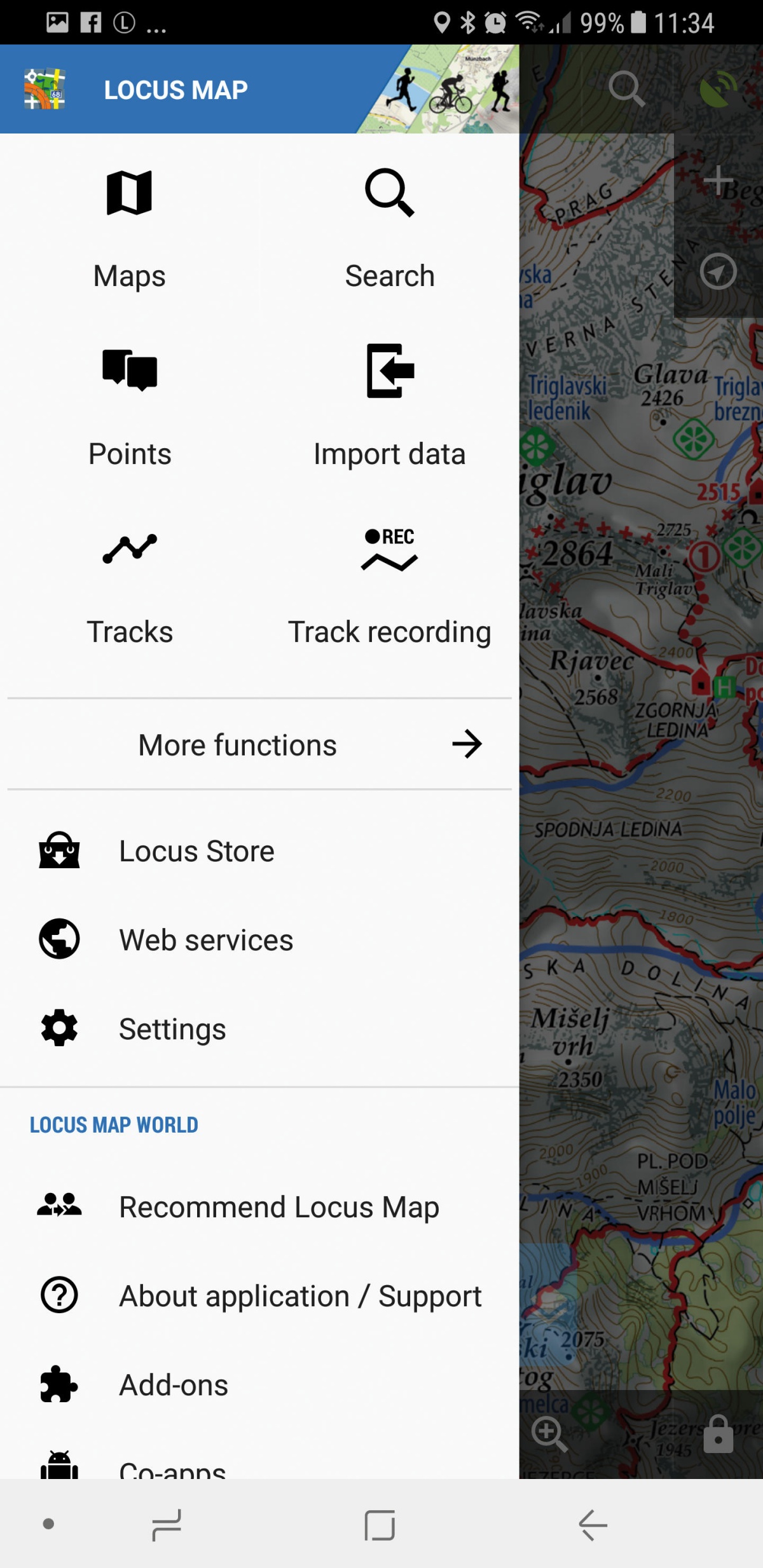Tap the zoom magnifier at map bottom
763x1568 pixels.
(549, 1436)
